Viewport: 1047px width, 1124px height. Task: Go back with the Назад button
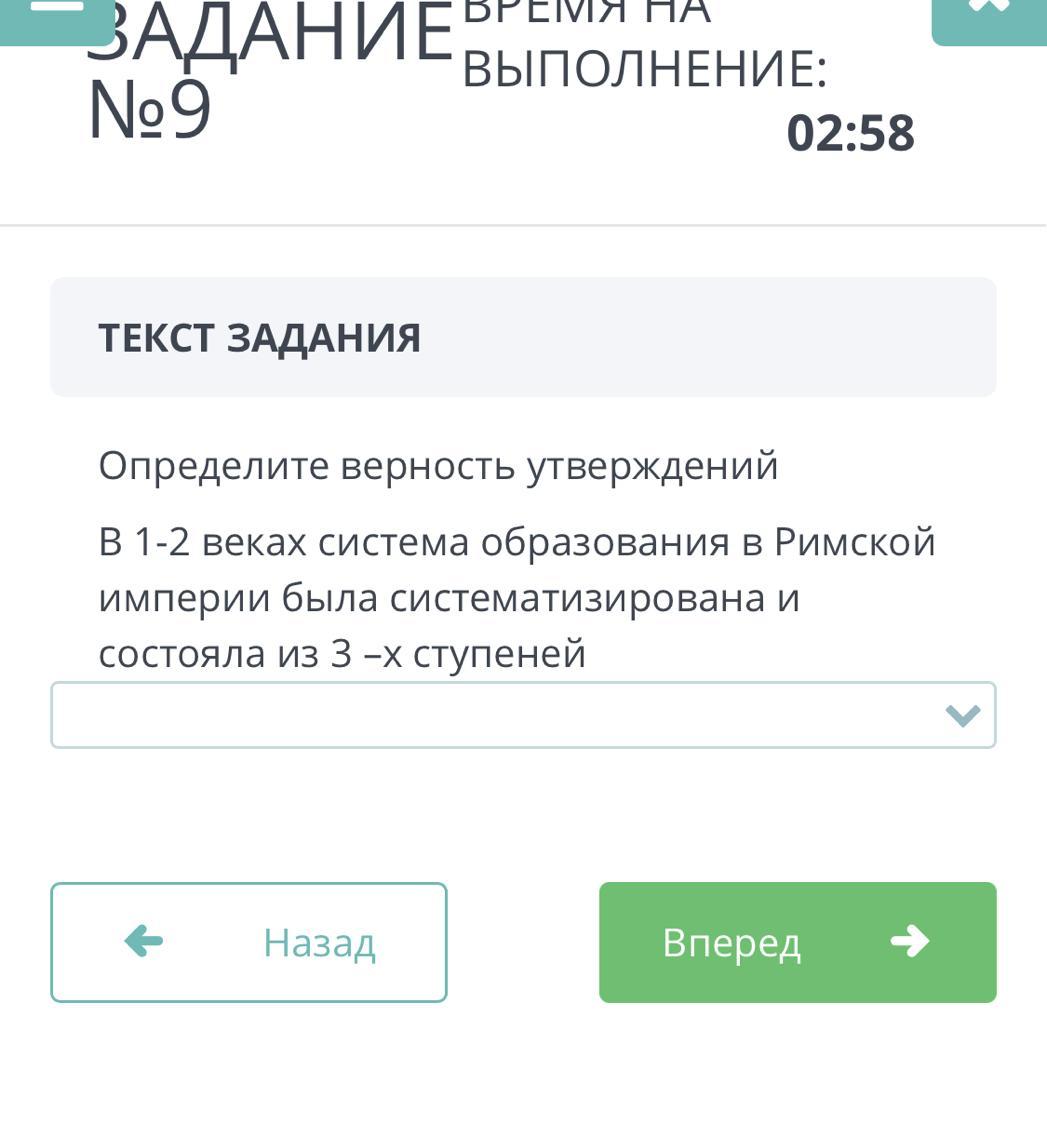coord(249,942)
